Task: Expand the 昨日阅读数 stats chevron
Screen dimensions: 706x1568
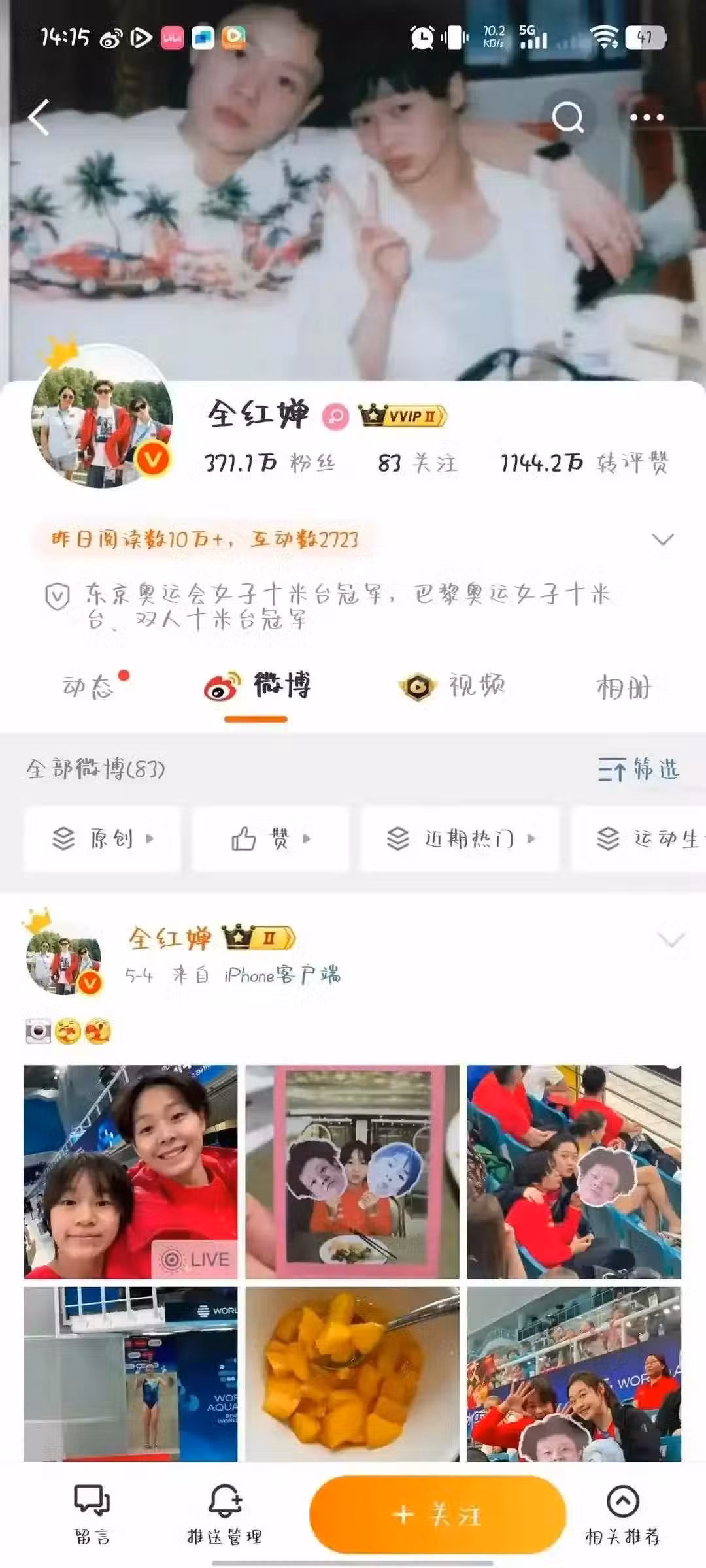Action: pos(663,540)
